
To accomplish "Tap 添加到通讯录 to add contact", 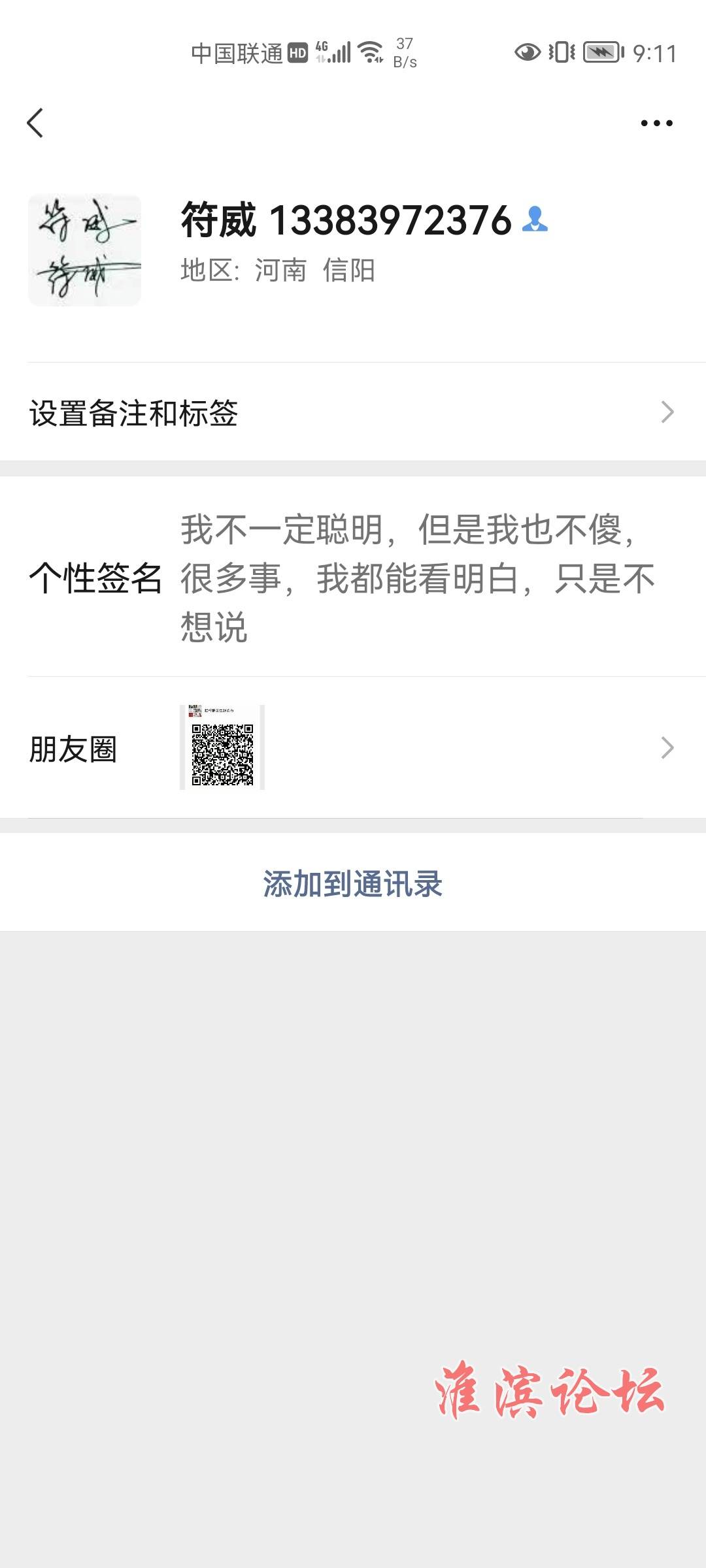I will click(353, 883).
